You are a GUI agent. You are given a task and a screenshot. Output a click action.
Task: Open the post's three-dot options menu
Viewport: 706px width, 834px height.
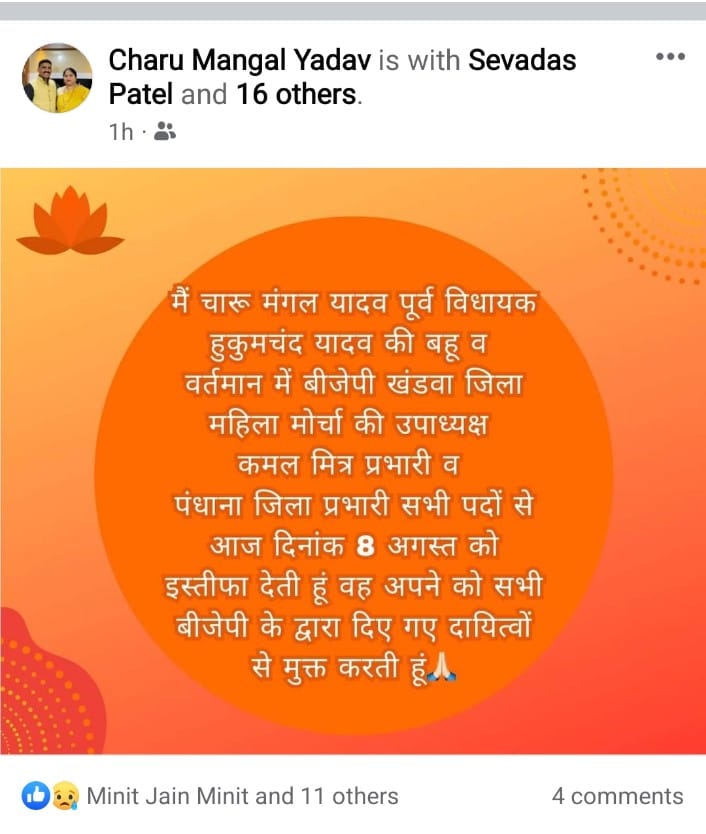(669, 58)
